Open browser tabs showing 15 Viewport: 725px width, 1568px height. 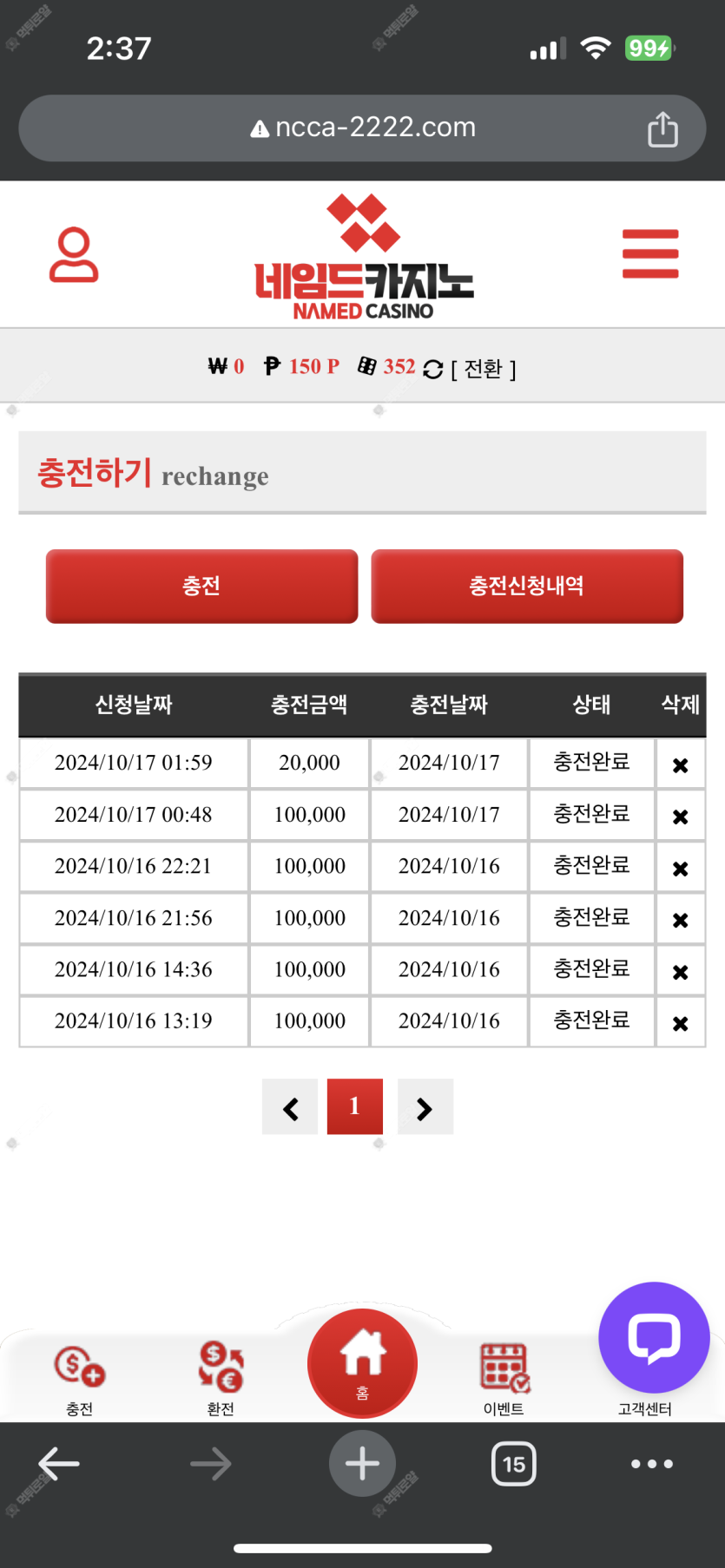coord(514,1464)
